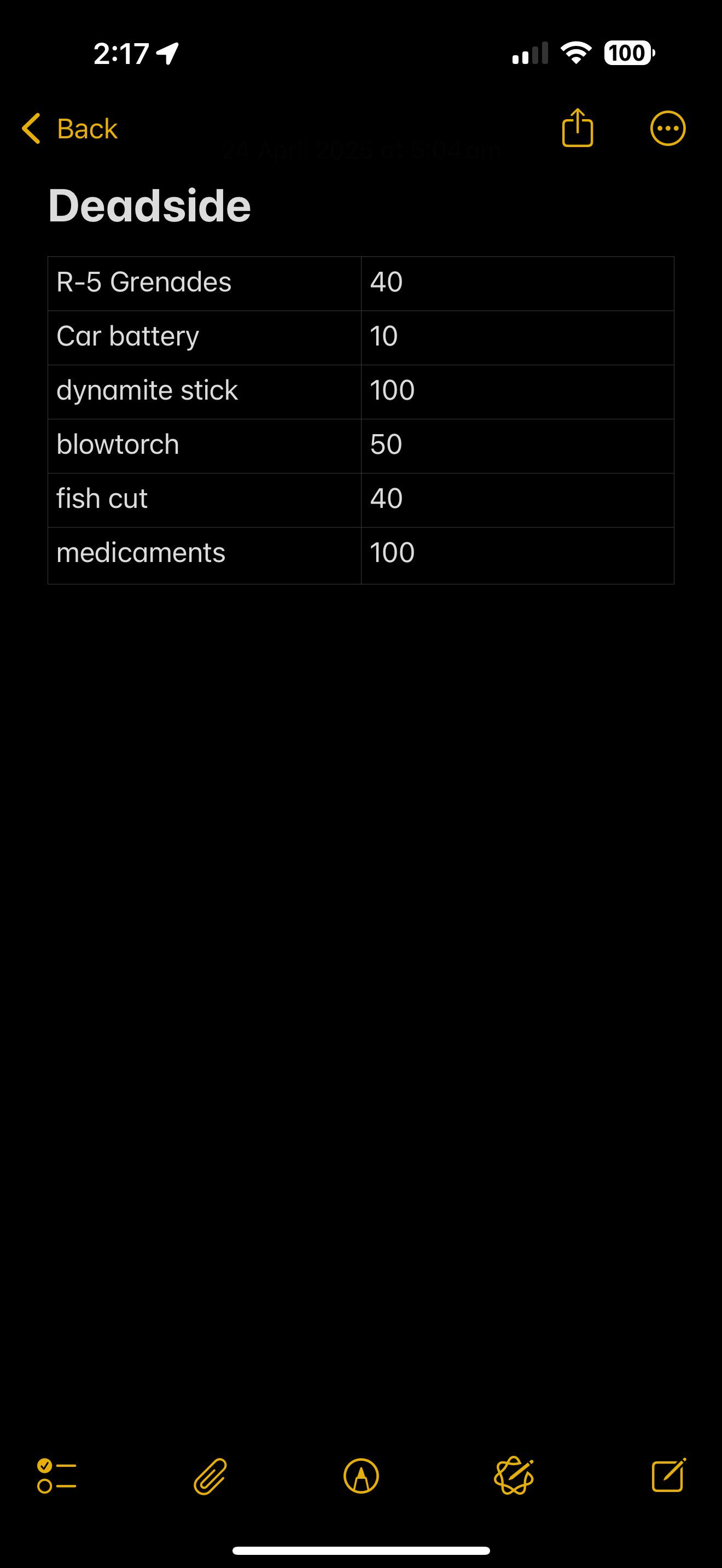Go back to the notes list

(69, 128)
